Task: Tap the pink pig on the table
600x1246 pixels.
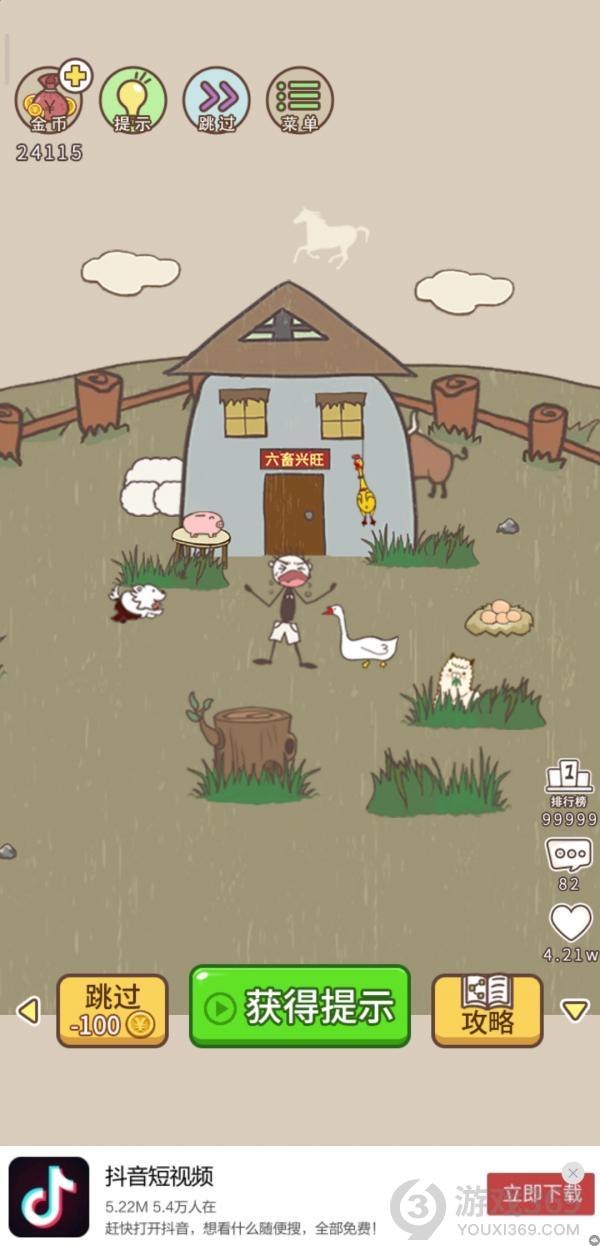Action: [x=203, y=524]
